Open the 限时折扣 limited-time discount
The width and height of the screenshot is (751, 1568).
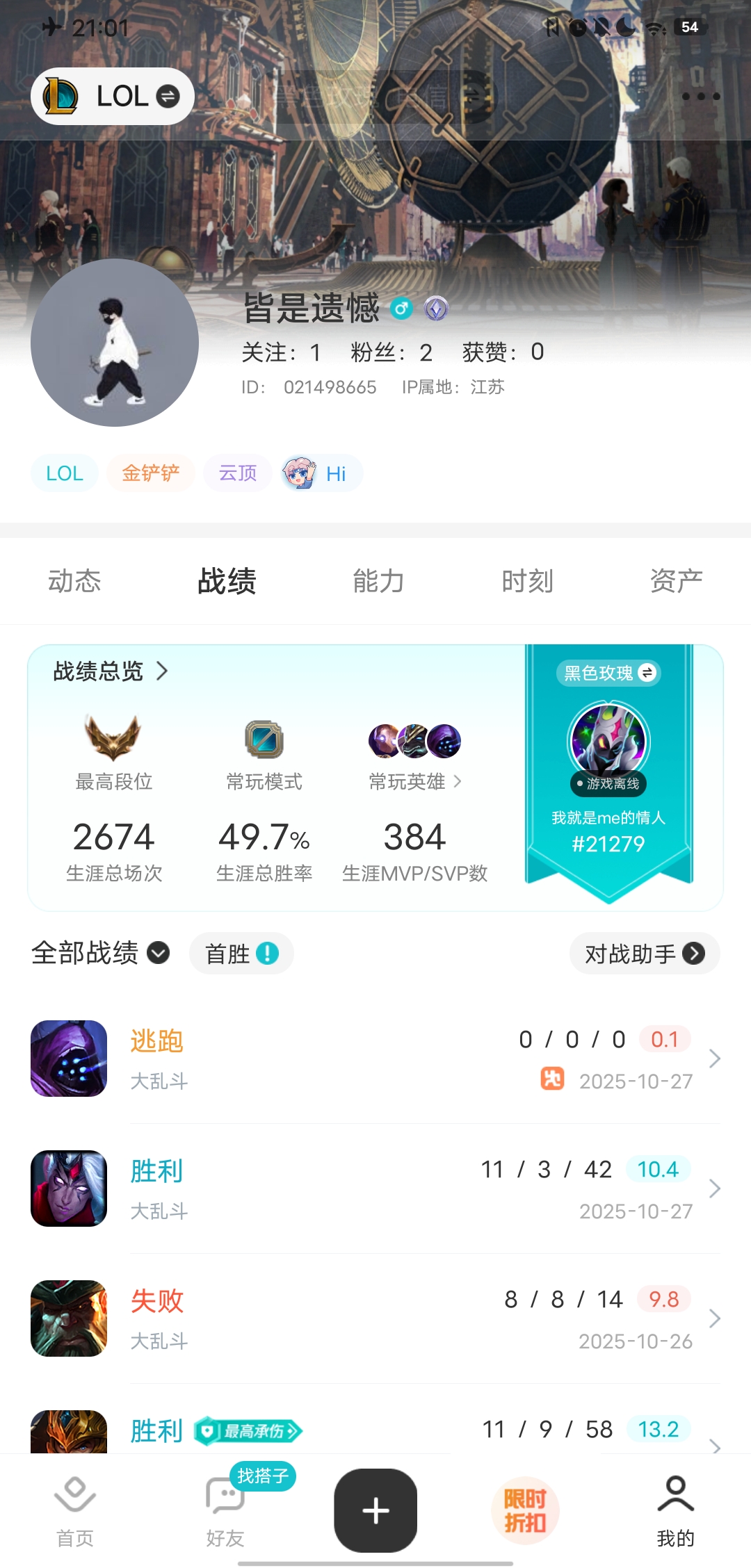click(525, 1510)
